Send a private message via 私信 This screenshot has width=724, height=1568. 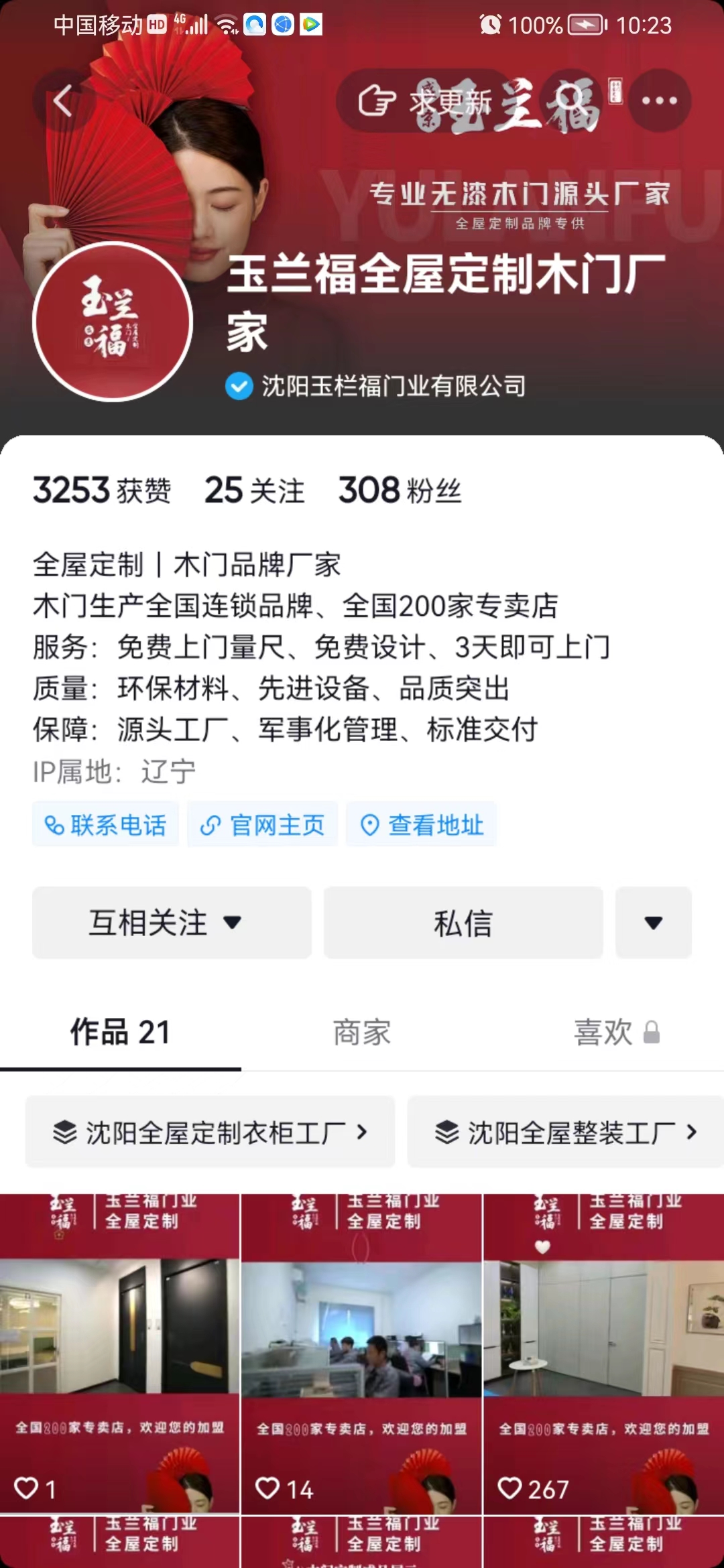(463, 923)
